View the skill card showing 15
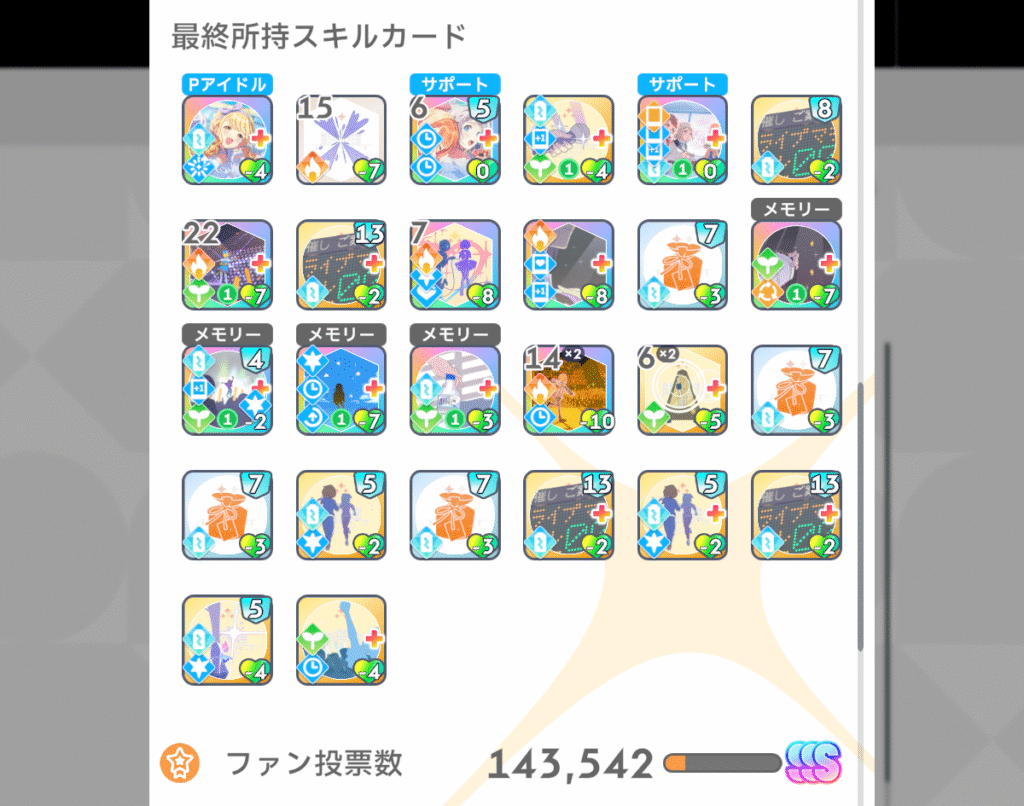The height and width of the screenshot is (806, 1024). (341, 140)
